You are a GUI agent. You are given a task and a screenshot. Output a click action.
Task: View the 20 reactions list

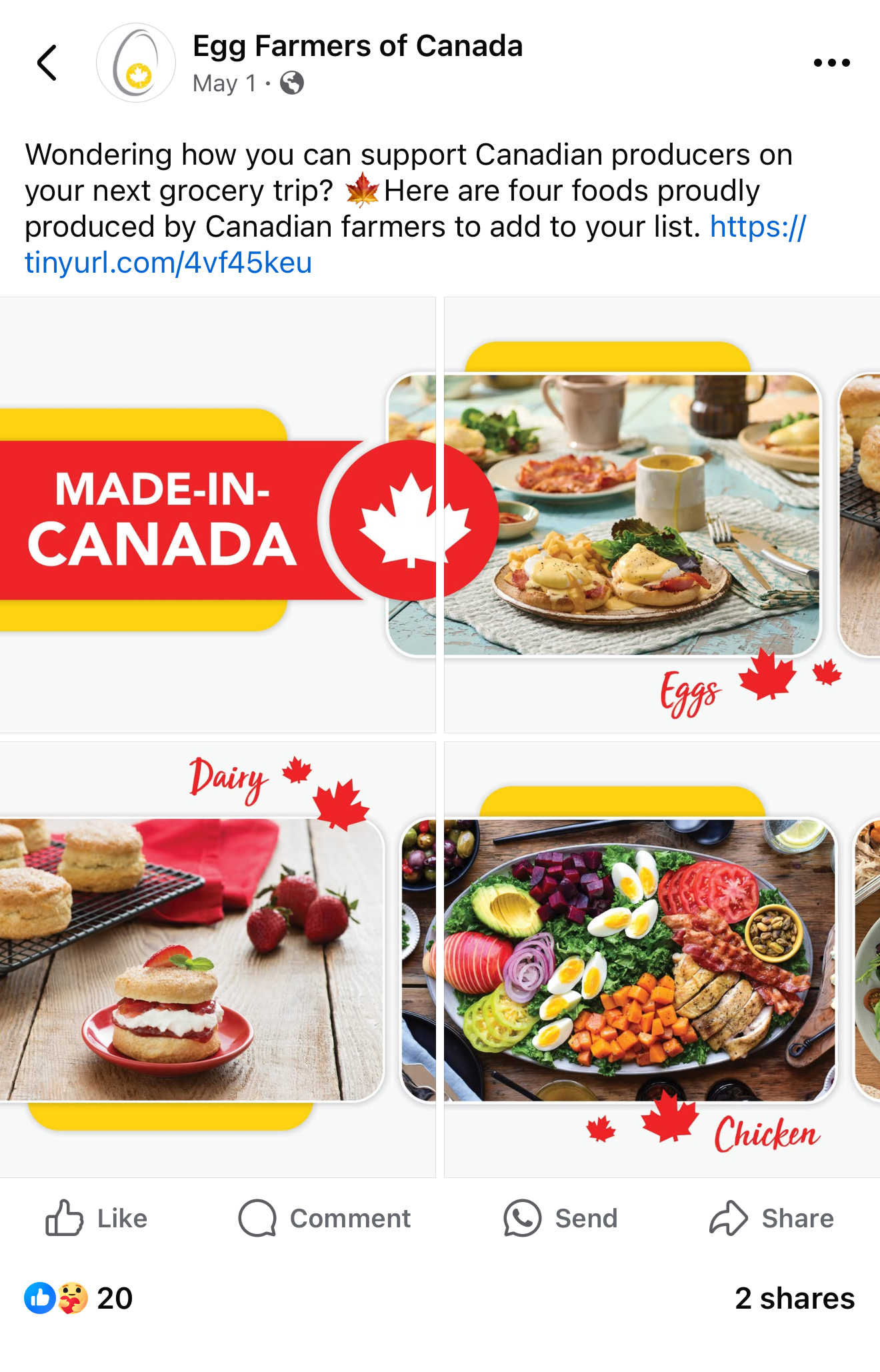(79, 1298)
